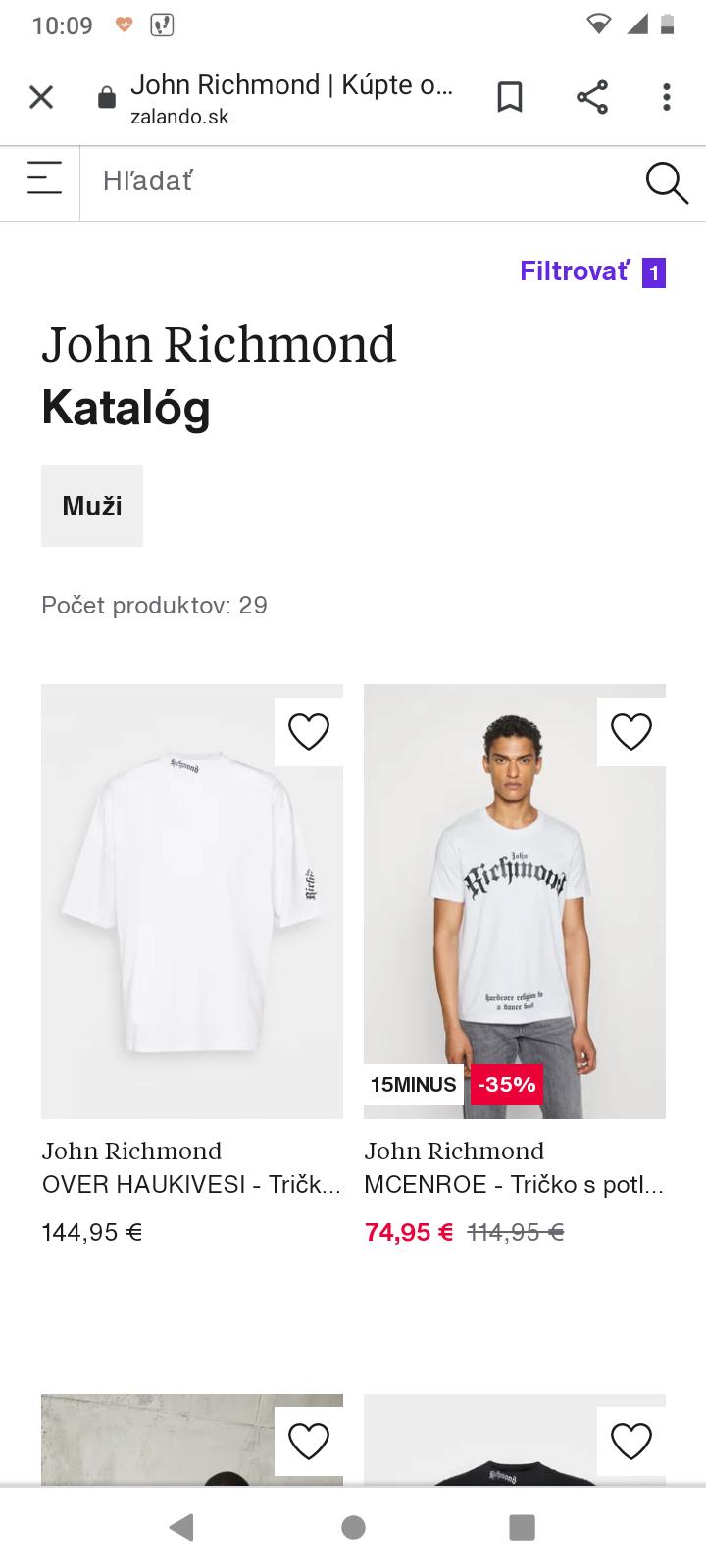
Task: Tap the magnifying glass search icon
Action: pyautogui.click(x=666, y=183)
